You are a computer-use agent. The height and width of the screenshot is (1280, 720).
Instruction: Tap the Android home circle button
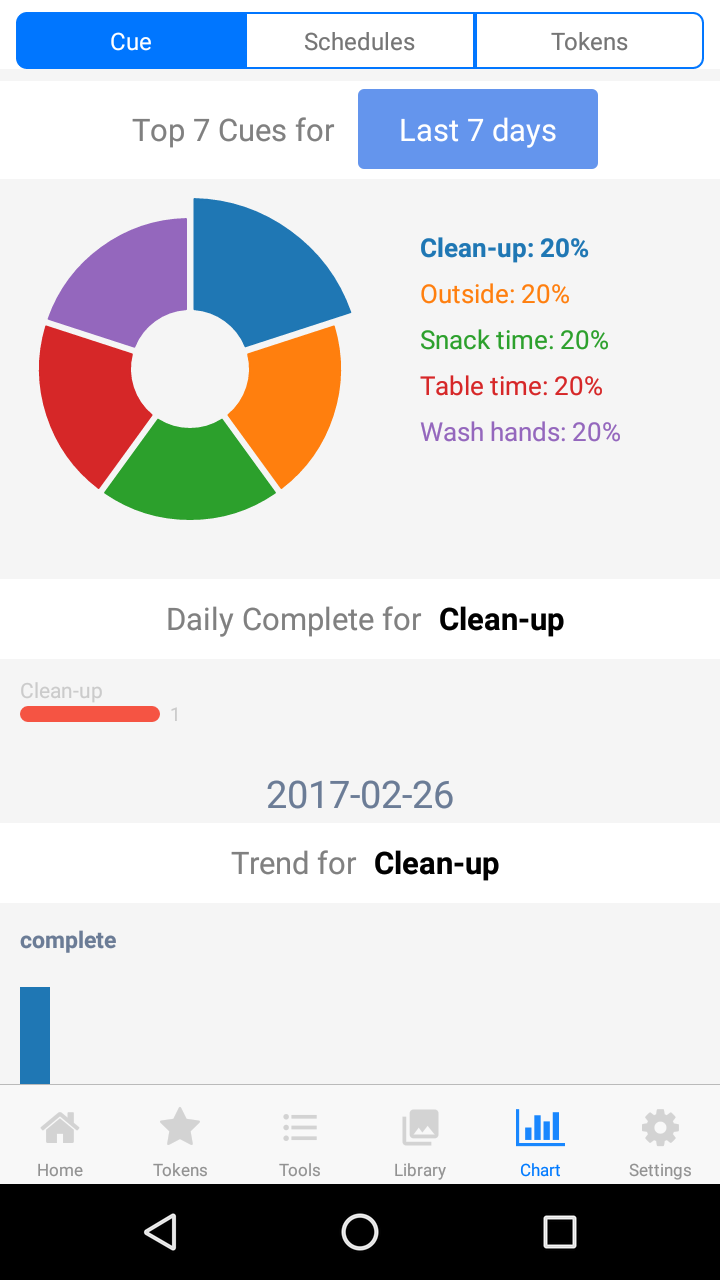(360, 1232)
